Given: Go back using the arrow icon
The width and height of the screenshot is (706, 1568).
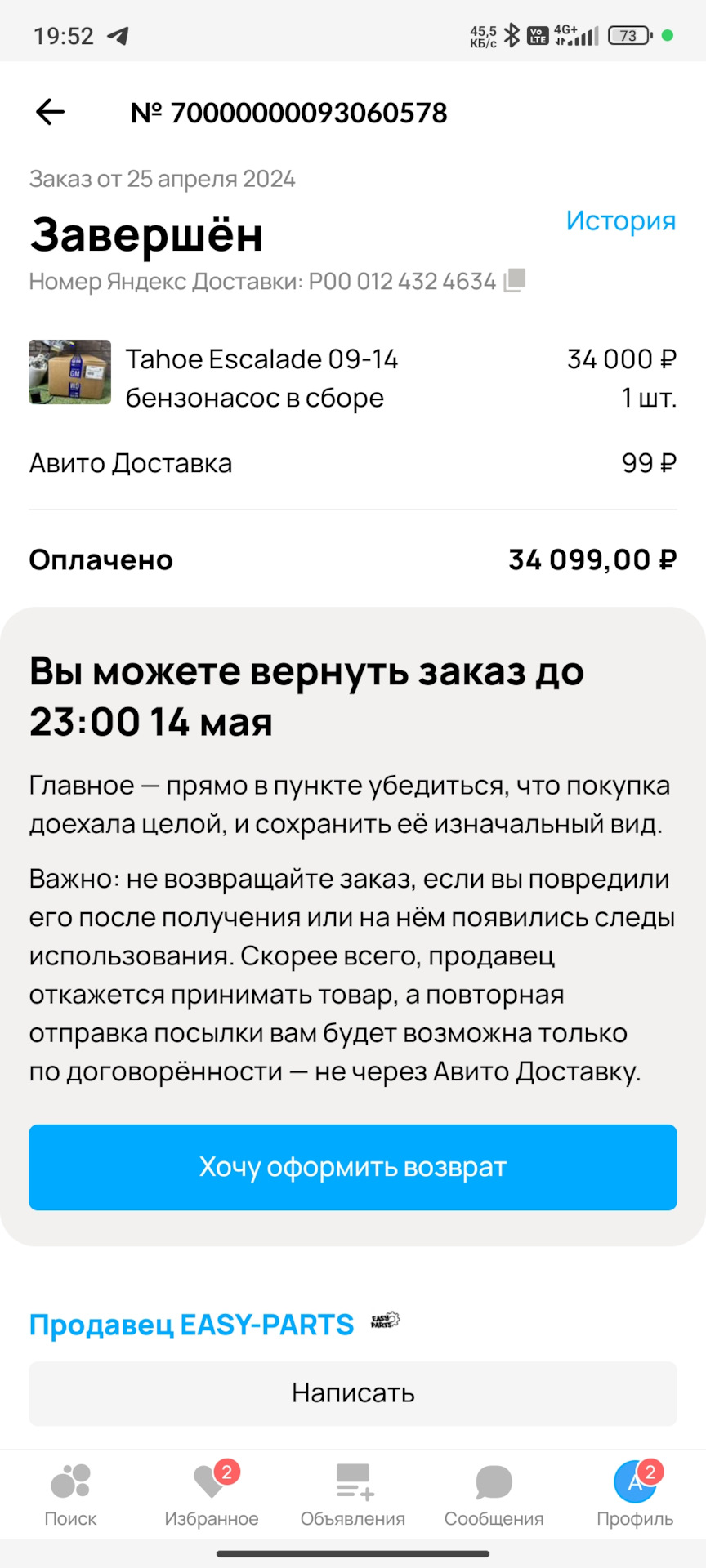Looking at the screenshot, I should pos(51,112).
